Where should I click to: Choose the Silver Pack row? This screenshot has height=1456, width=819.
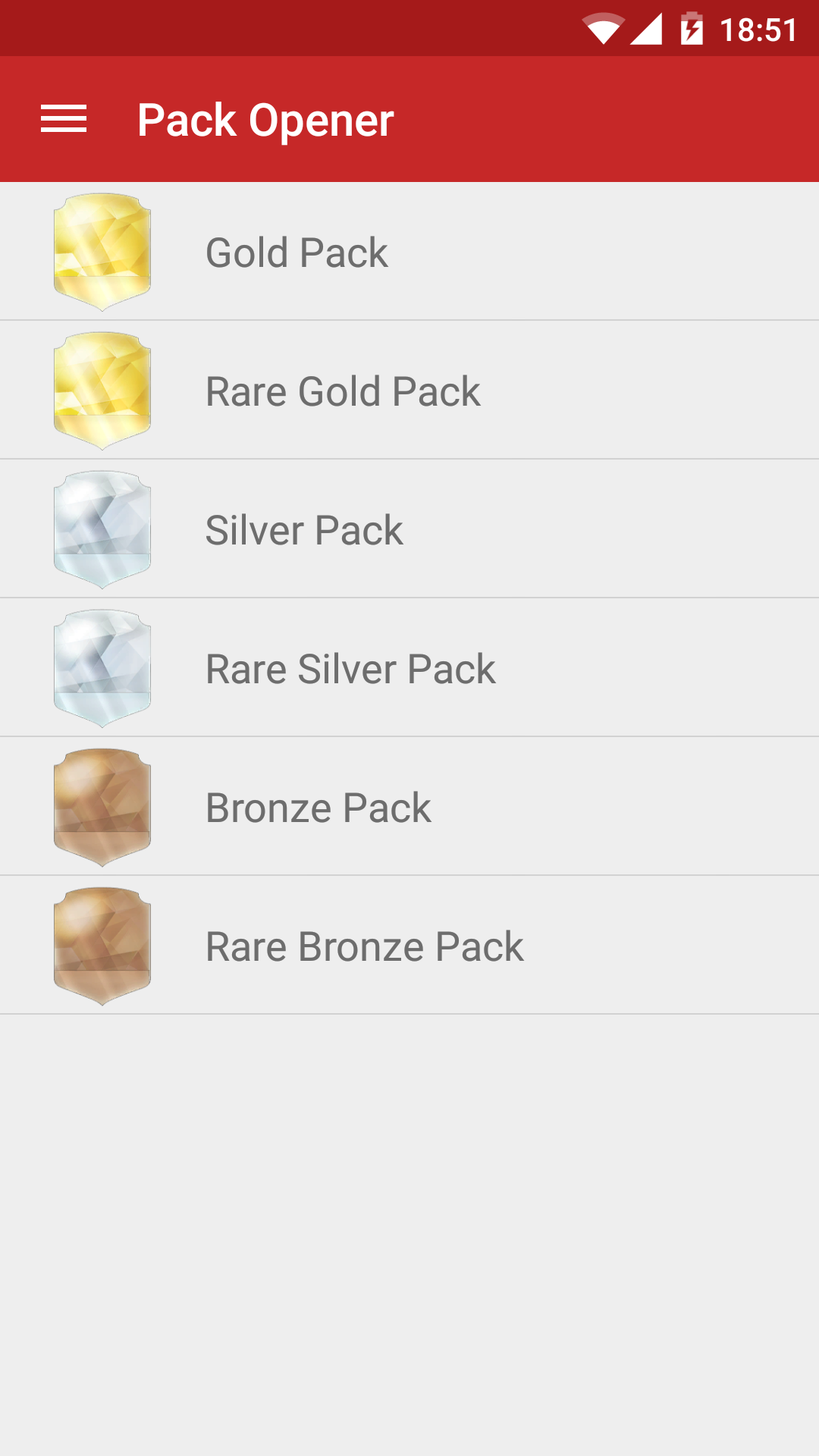pyautogui.click(x=409, y=529)
